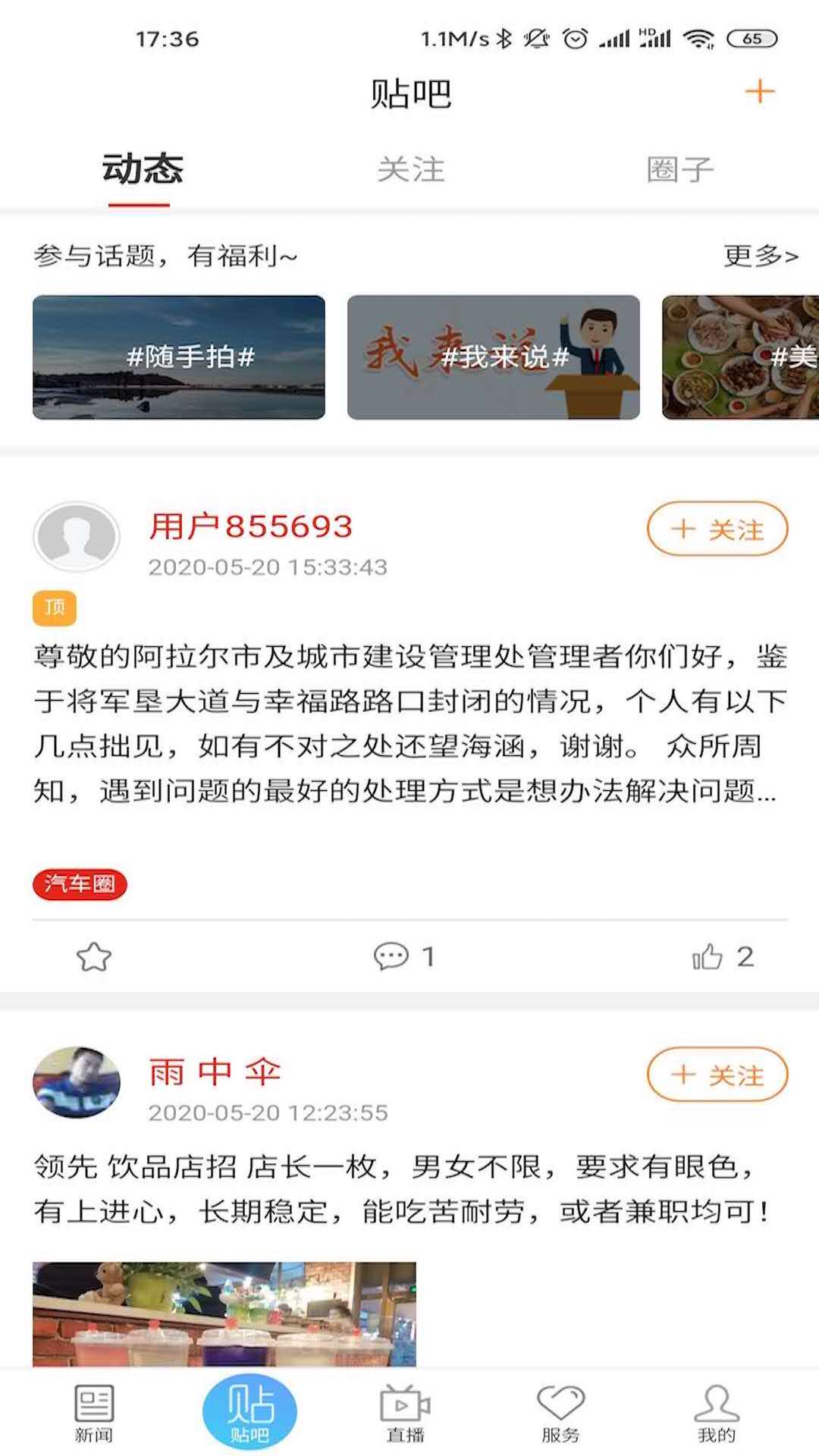Open the 汽车圈 circle tag

pos(79,884)
